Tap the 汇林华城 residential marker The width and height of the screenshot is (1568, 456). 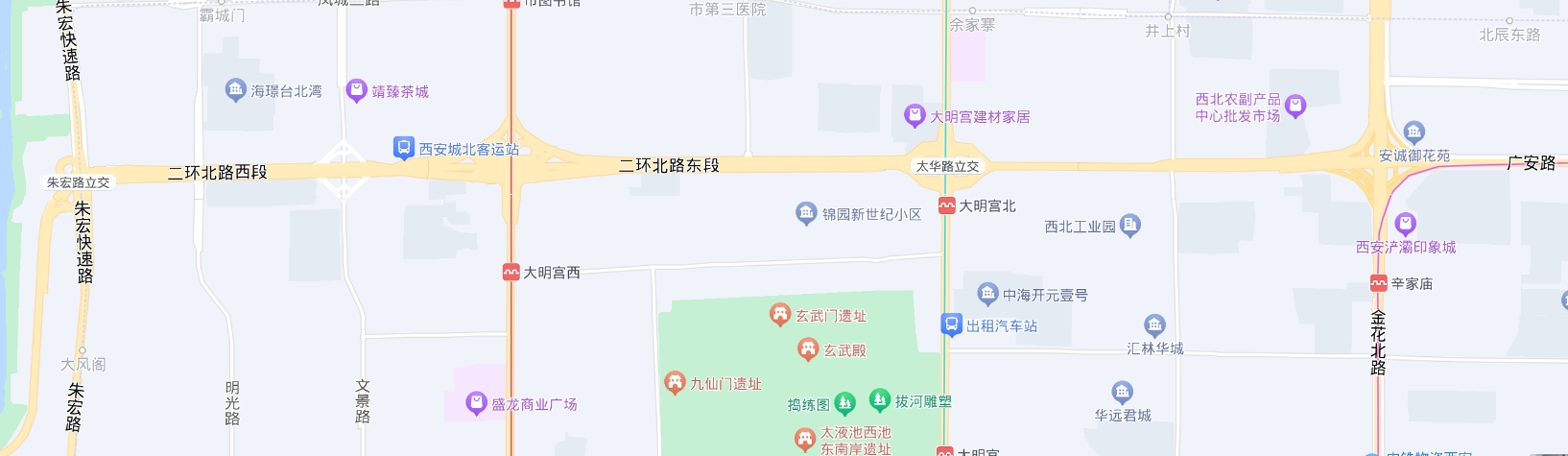pos(1154,325)
